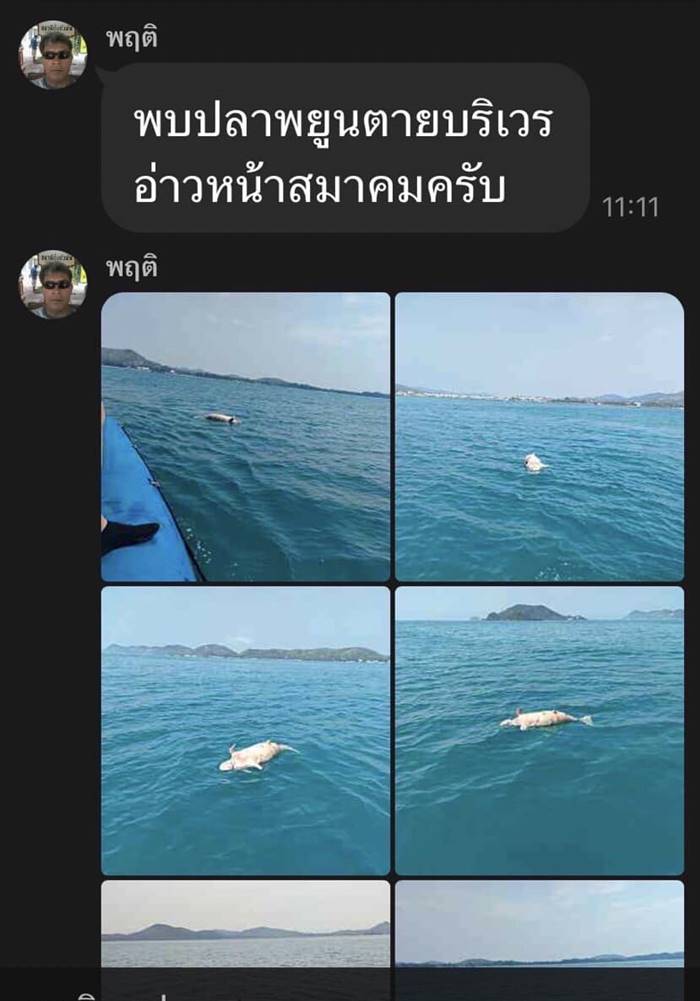Screen dimensions: 700x1001
Task: Open the partially visible photo of hazy mountains
Action: point(245,923)
